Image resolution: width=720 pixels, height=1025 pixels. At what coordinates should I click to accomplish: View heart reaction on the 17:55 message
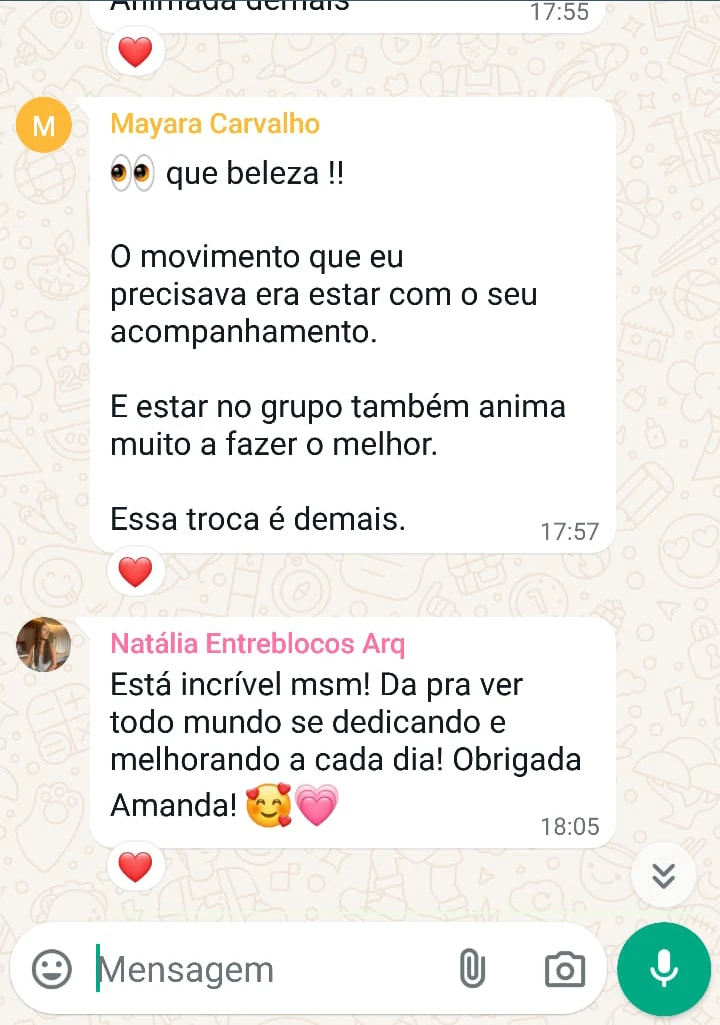coord(135,51)
